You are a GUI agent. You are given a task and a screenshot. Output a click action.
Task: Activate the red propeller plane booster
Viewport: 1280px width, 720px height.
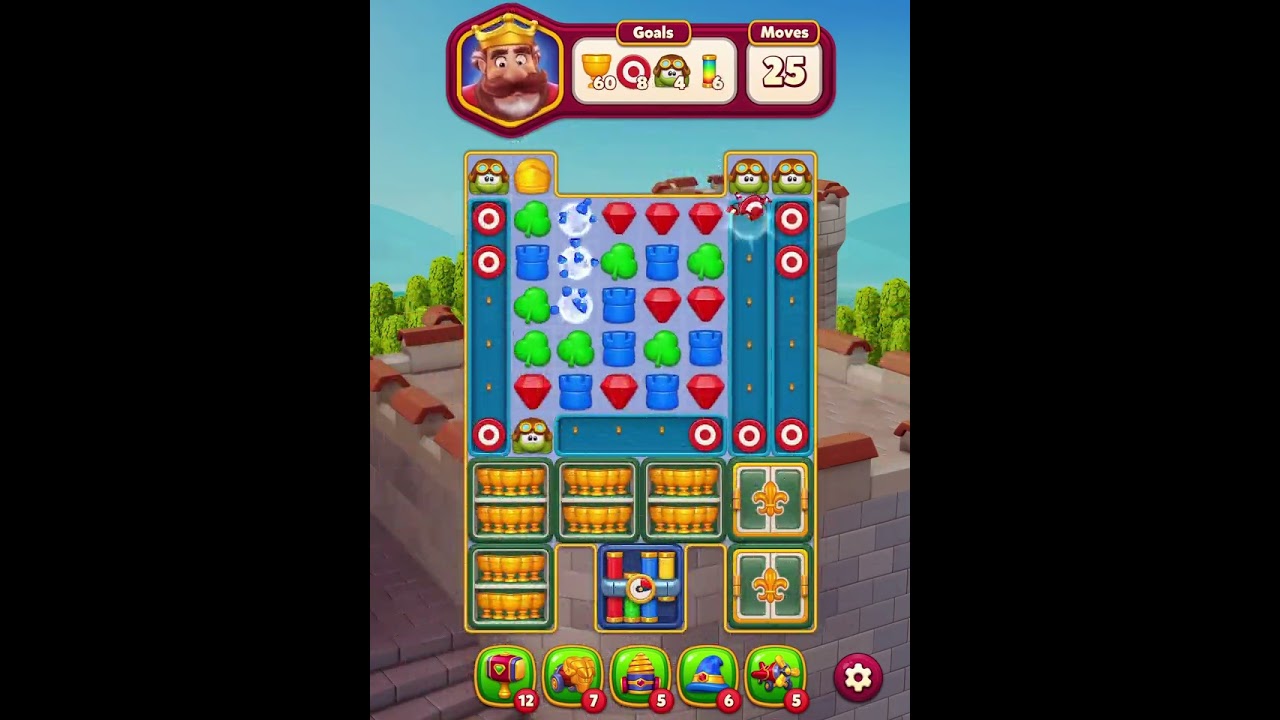click(x=775, y=676)
